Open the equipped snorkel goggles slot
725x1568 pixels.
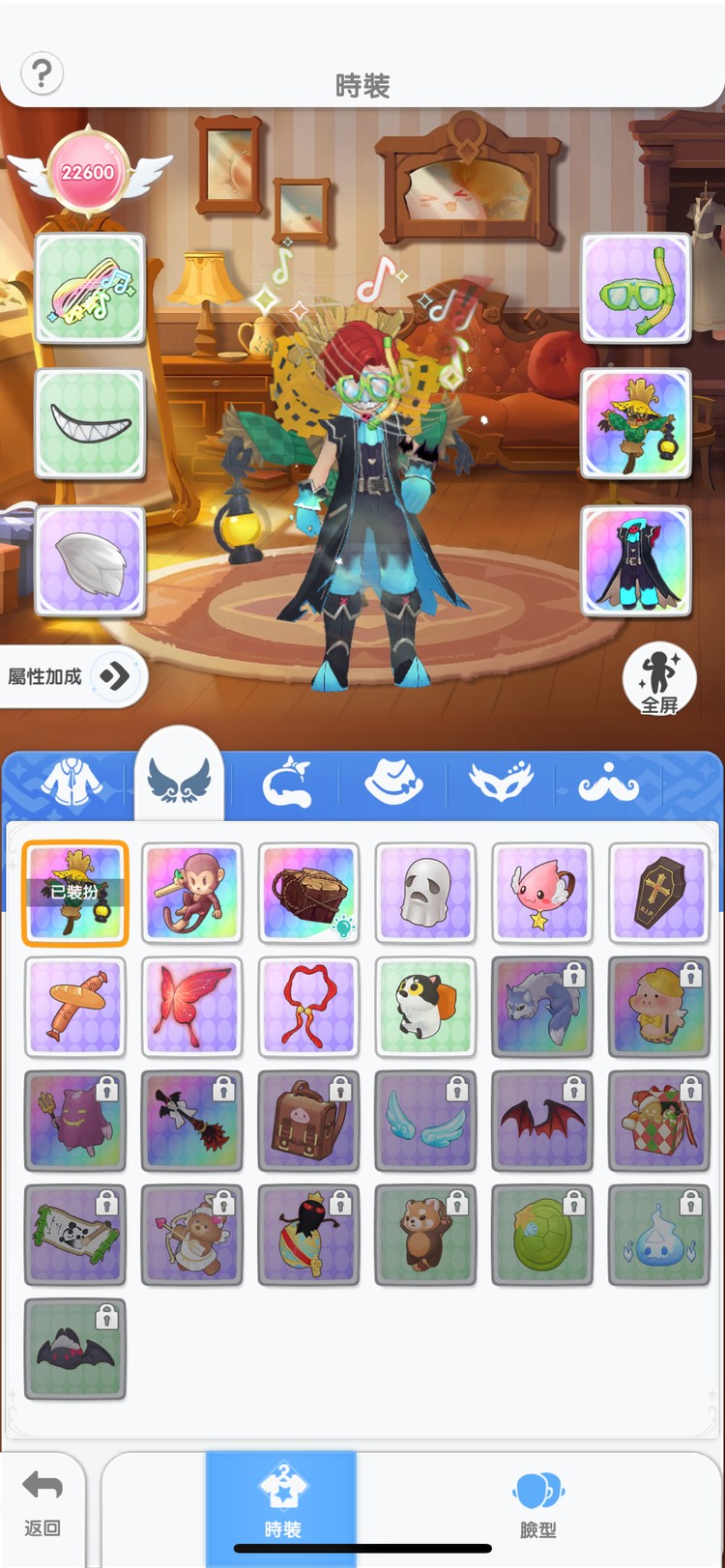[635, 288]
